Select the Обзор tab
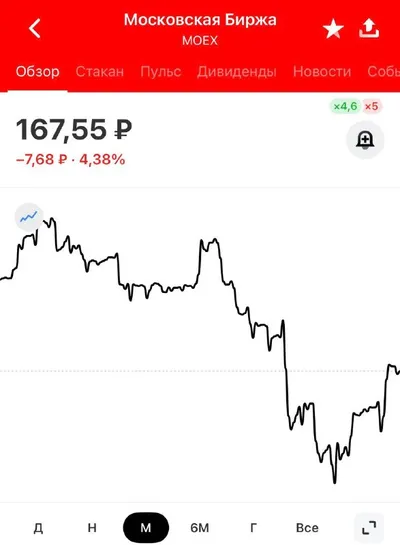The image size is (400, 545). 38,72
